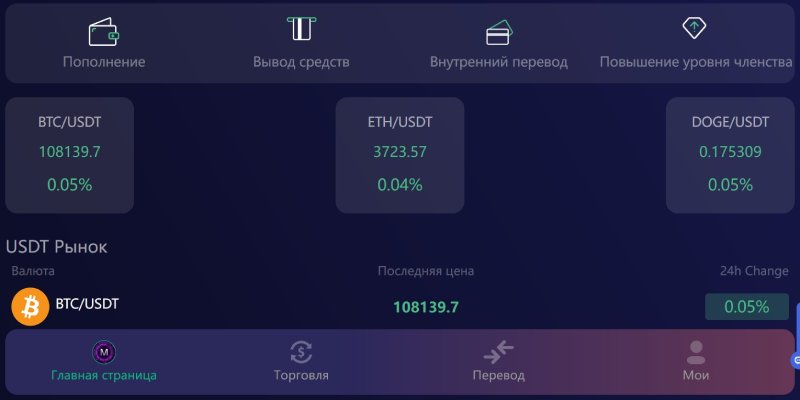Screen dimensions: 800x400
Task: Select Внутренний перевод internal transfer
Action: 498,42
